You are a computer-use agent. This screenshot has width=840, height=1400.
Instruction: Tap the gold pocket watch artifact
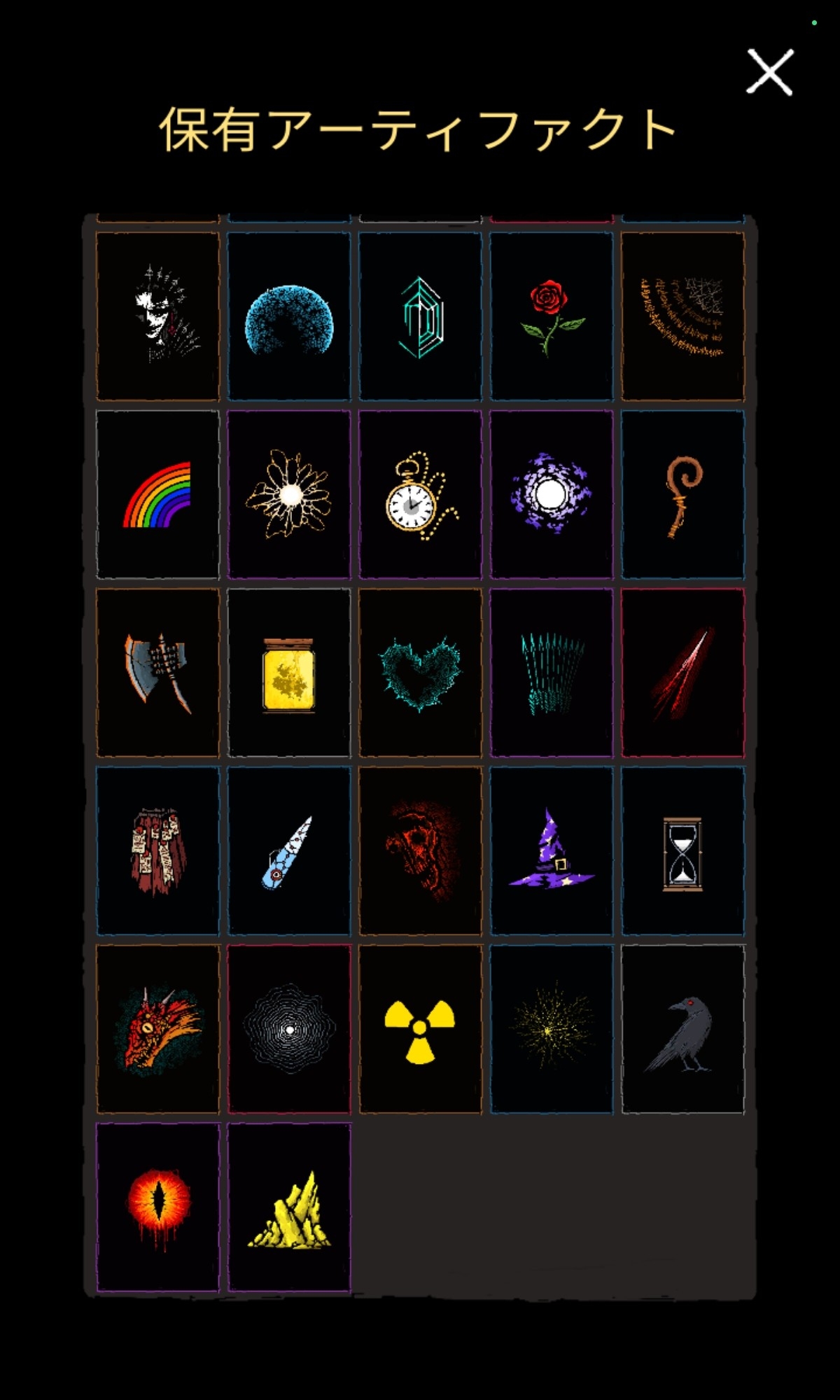420,495
